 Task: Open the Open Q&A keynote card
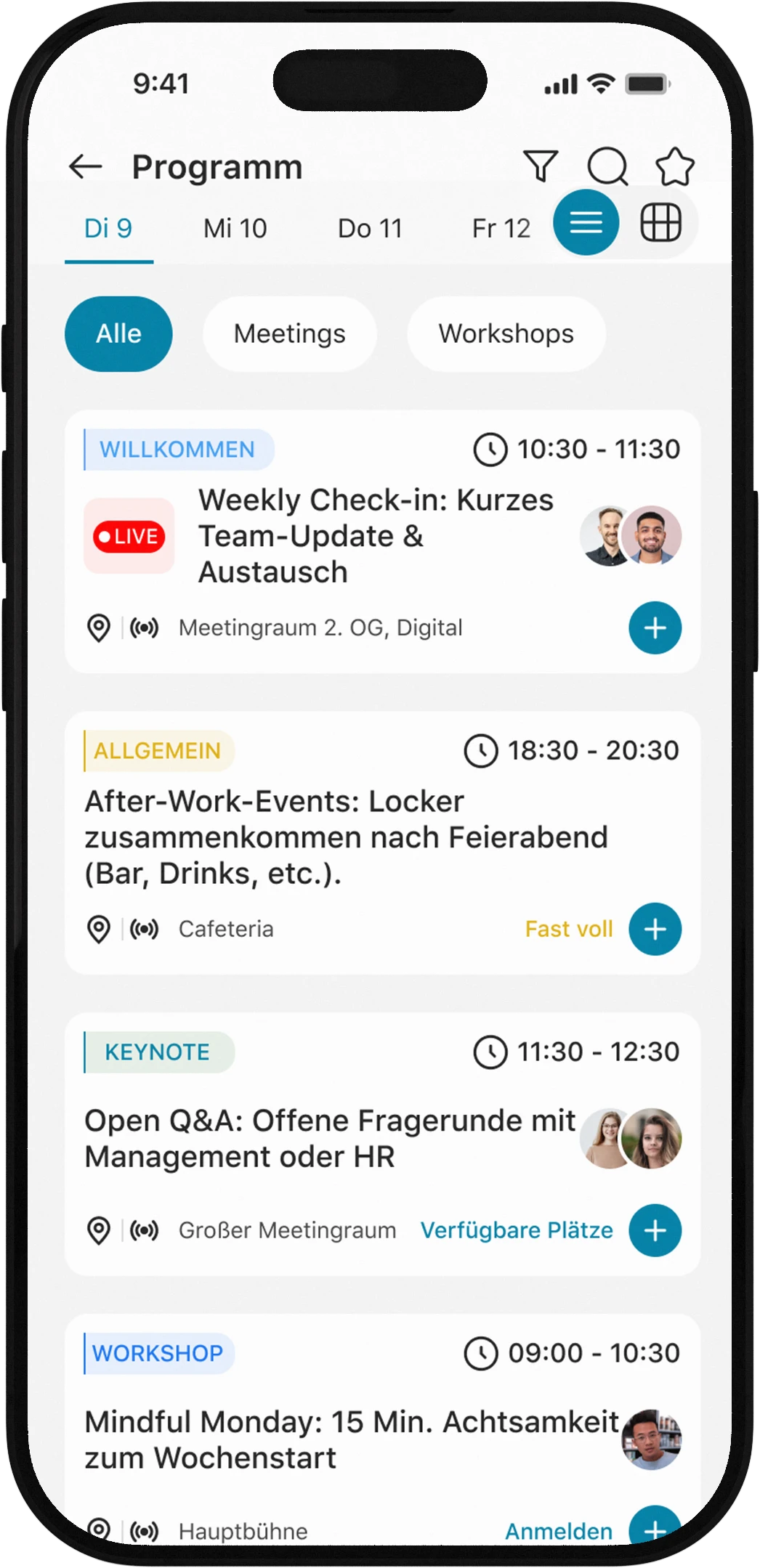pyautogui.click(x=330, y=1138)
